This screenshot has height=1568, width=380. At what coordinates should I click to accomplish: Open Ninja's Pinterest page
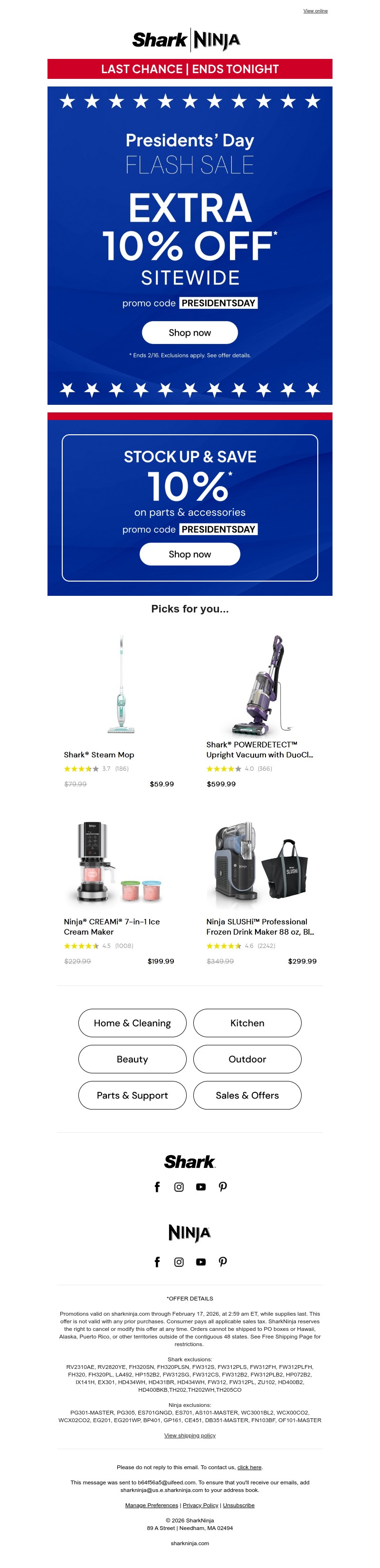pyautogui.click(x=223, y=1262)
